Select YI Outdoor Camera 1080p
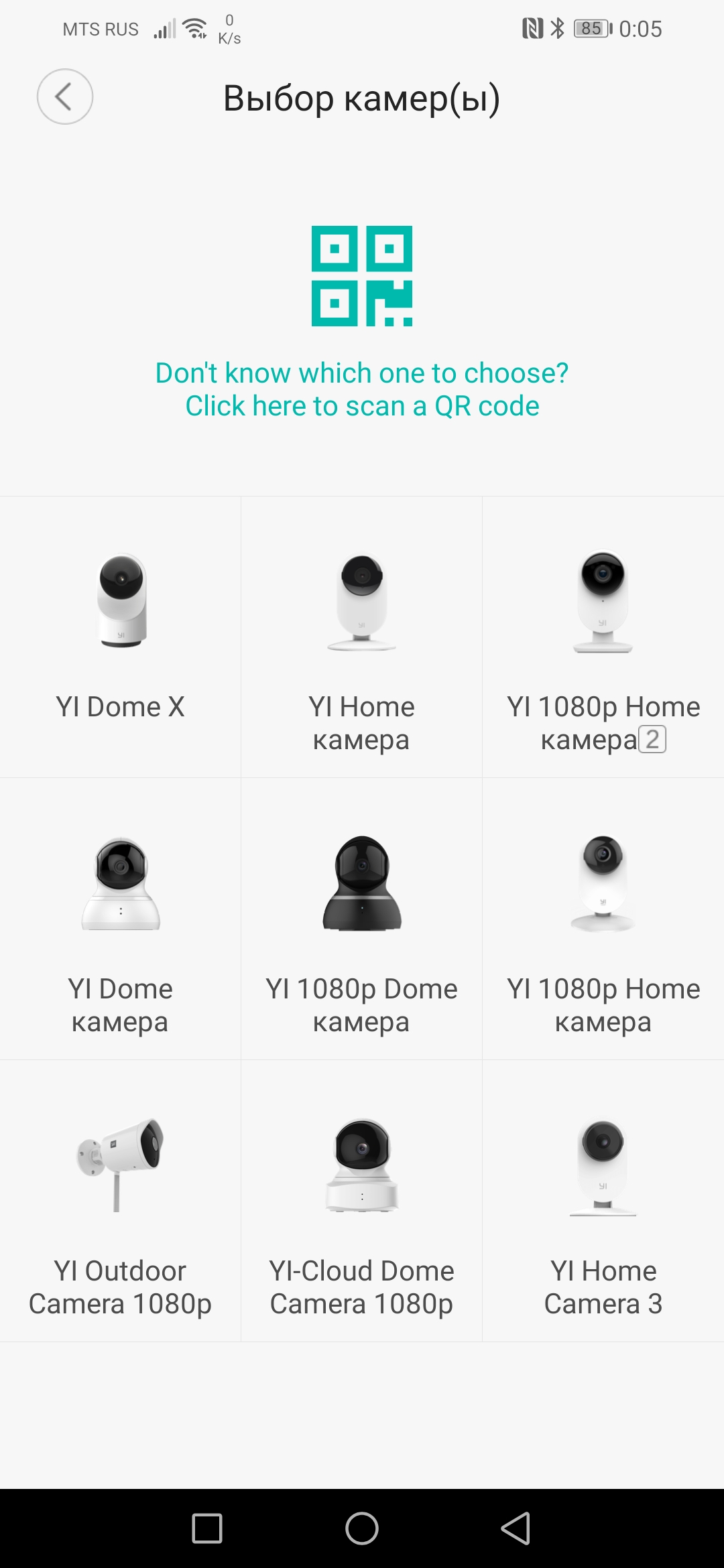The width and height of the screenshot is (724, 1568). click(x=121, y=1199)
